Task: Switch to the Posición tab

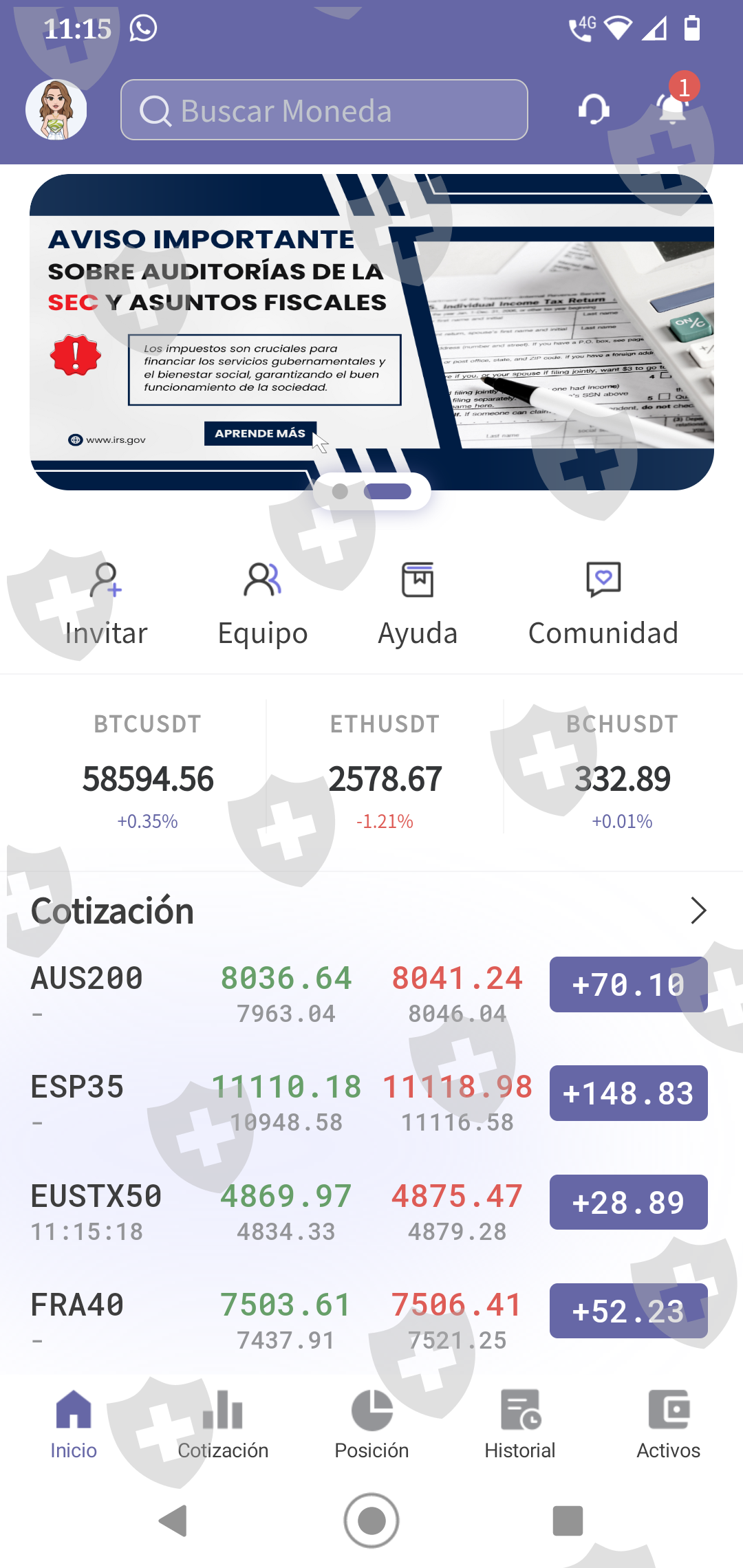Action: click(x=371, y=1424)
